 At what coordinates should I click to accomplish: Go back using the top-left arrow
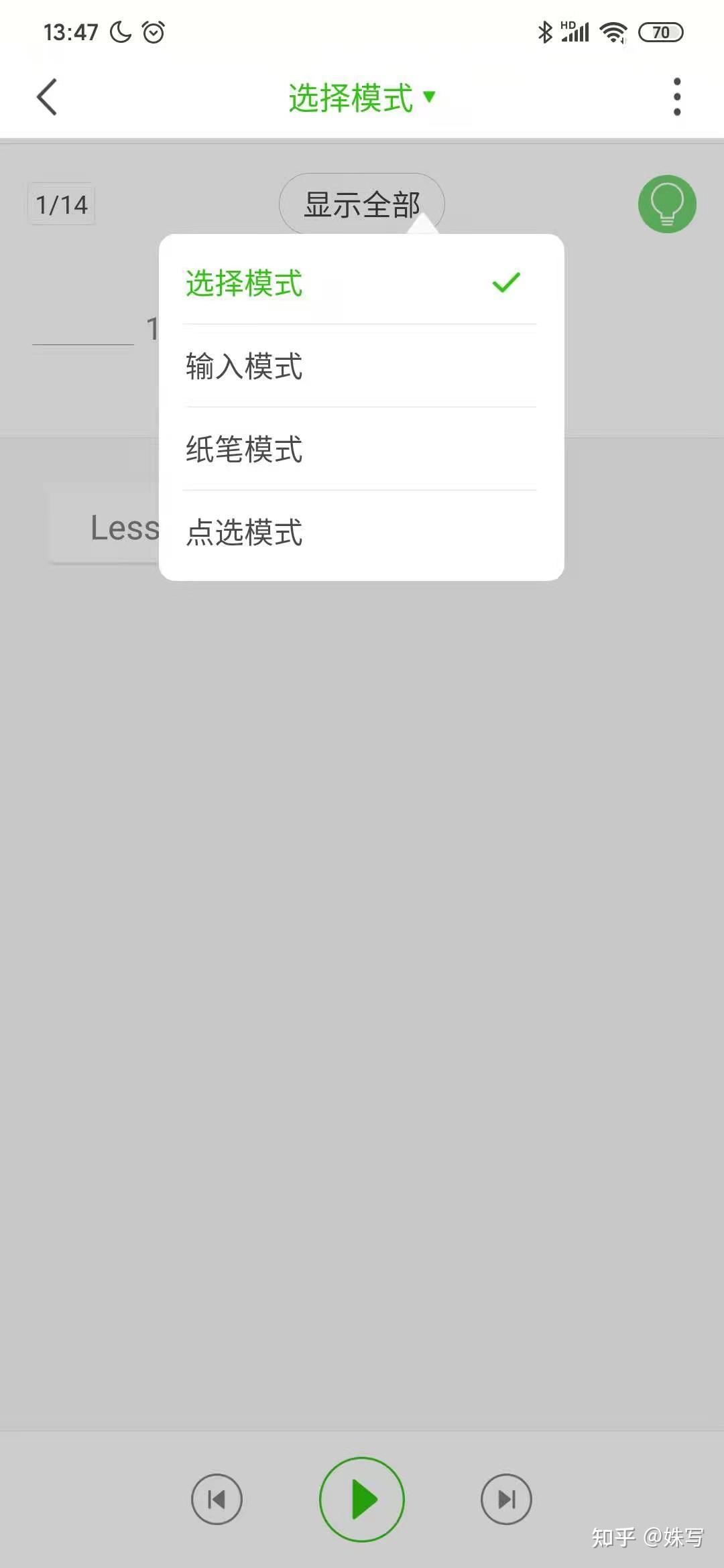47,97
